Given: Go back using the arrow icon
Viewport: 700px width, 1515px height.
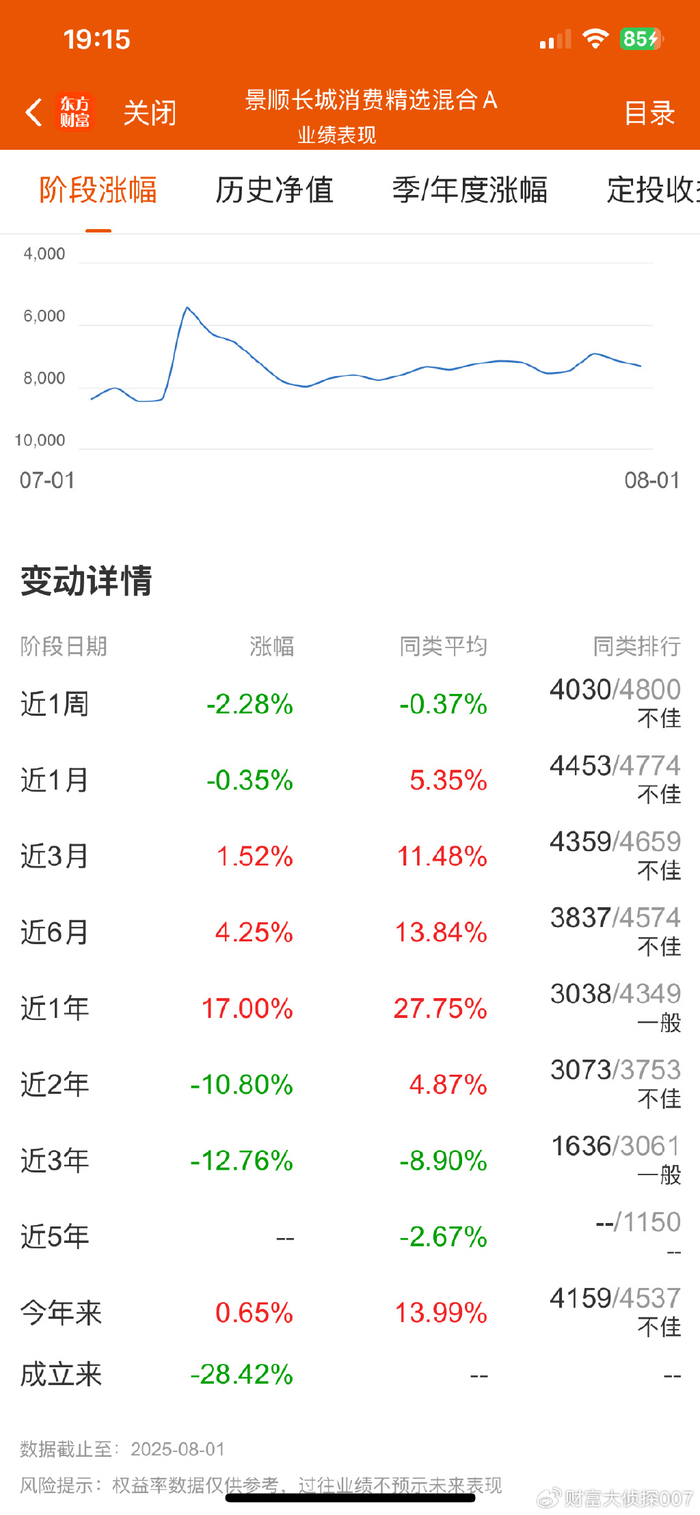Looking at the screenshot, I should click(x=34, y=112).
